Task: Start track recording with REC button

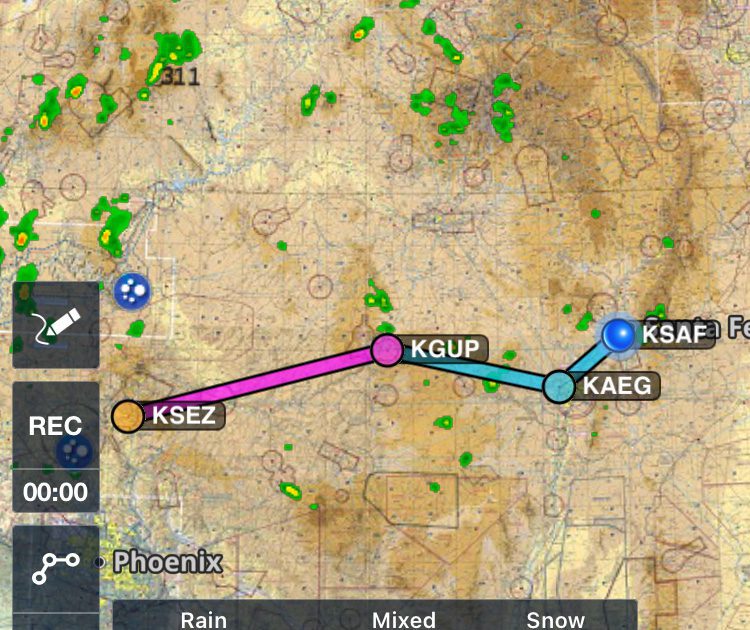Action: (56, 426)
